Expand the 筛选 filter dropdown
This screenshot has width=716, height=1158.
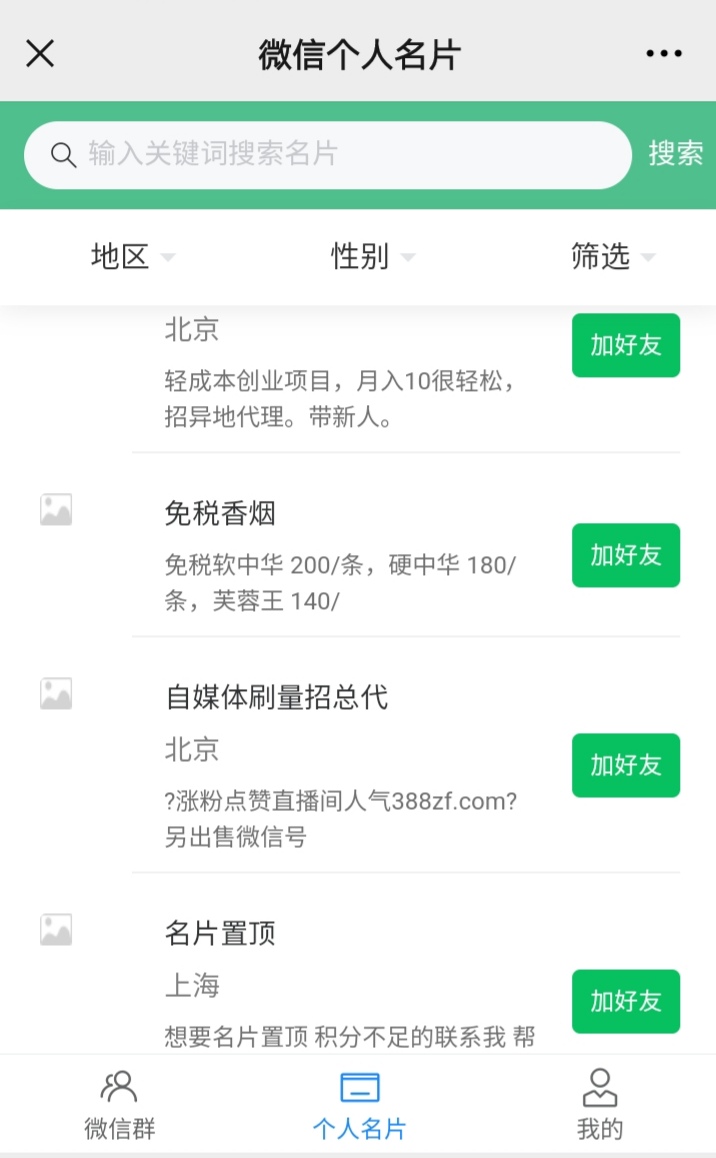point(613,256)
